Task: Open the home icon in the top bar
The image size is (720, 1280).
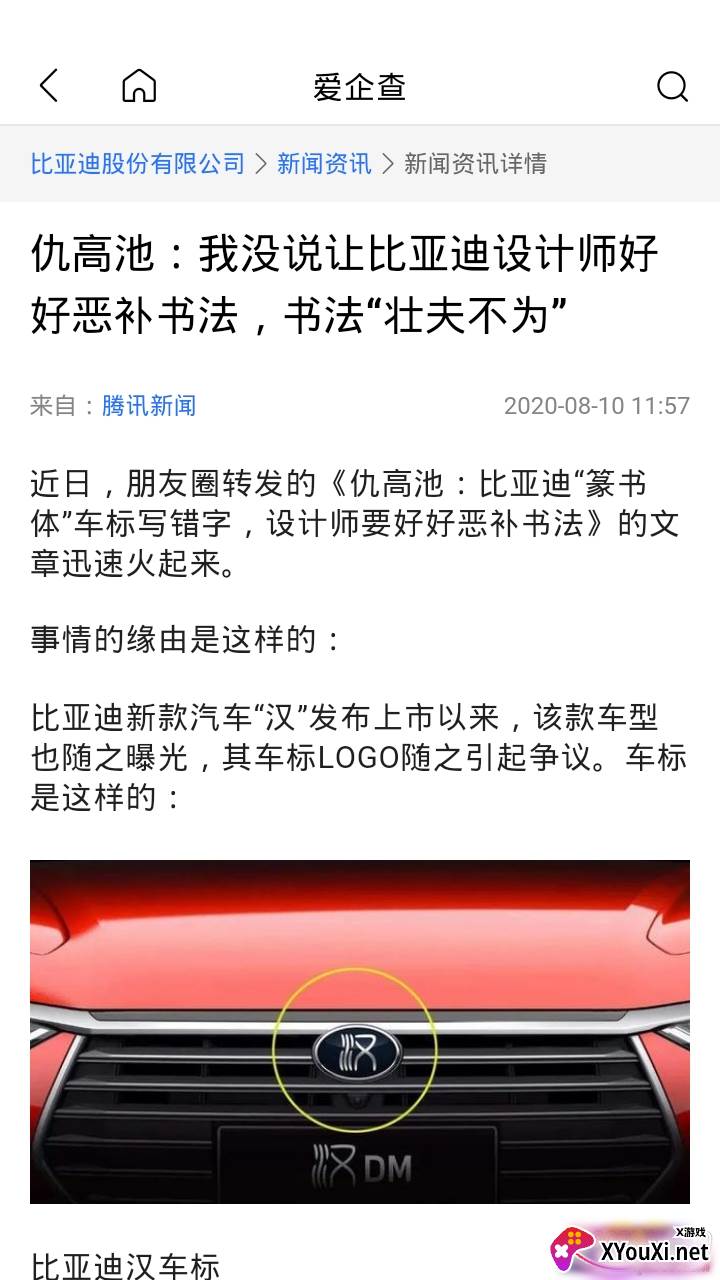Action: point(139,86)
